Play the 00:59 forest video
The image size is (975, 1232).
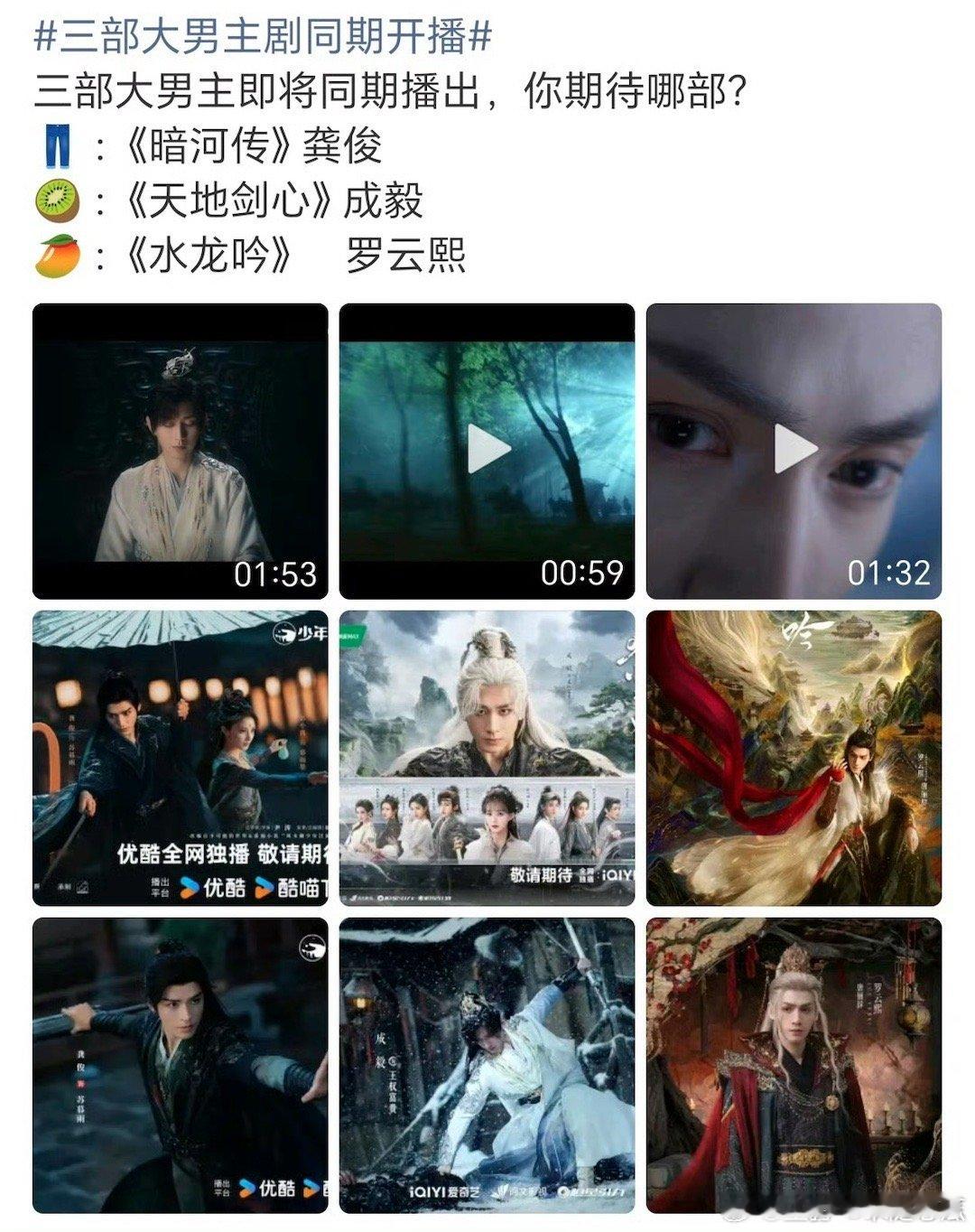coord(487,451)
